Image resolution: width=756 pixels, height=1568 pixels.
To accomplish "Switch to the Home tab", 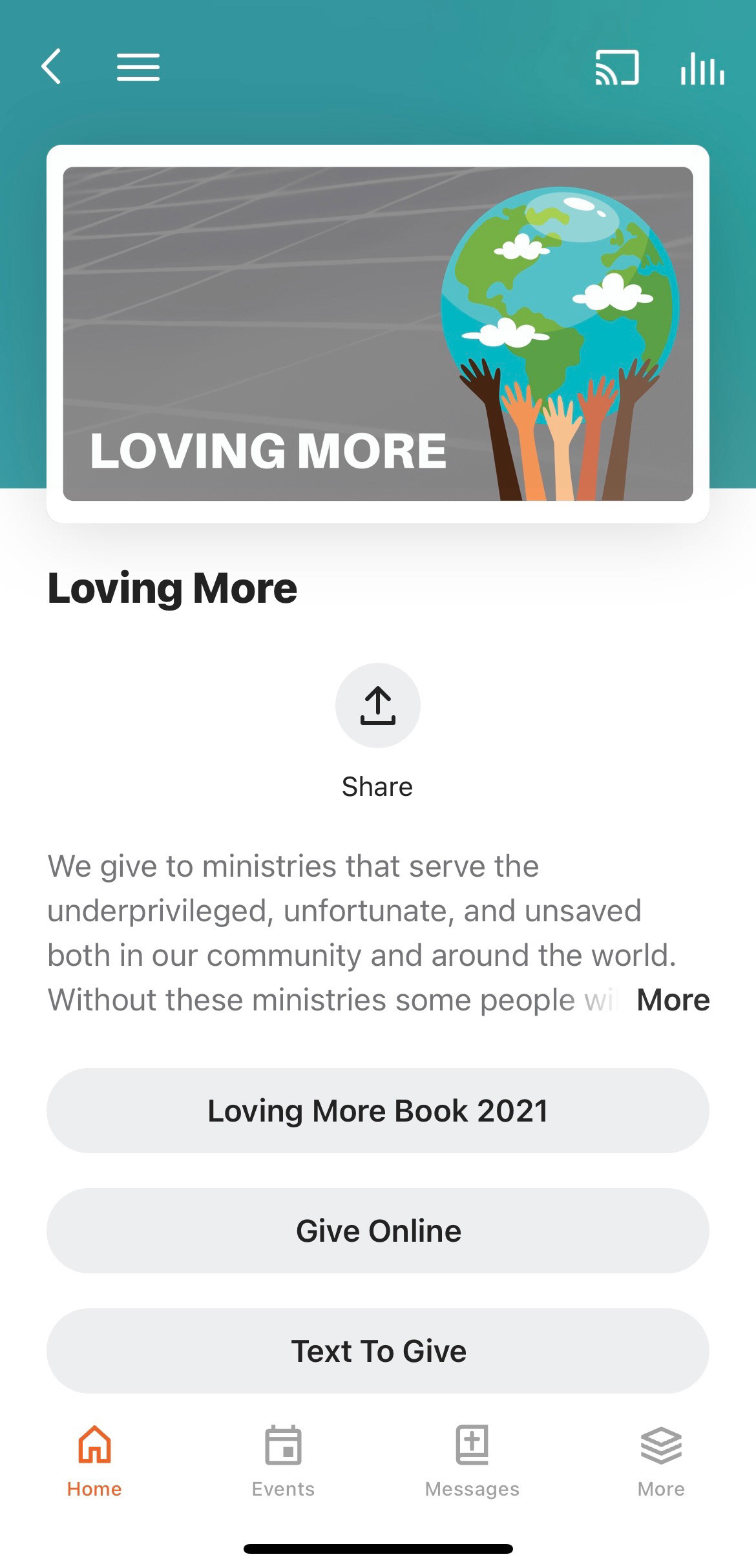I will click(94, 1461).
